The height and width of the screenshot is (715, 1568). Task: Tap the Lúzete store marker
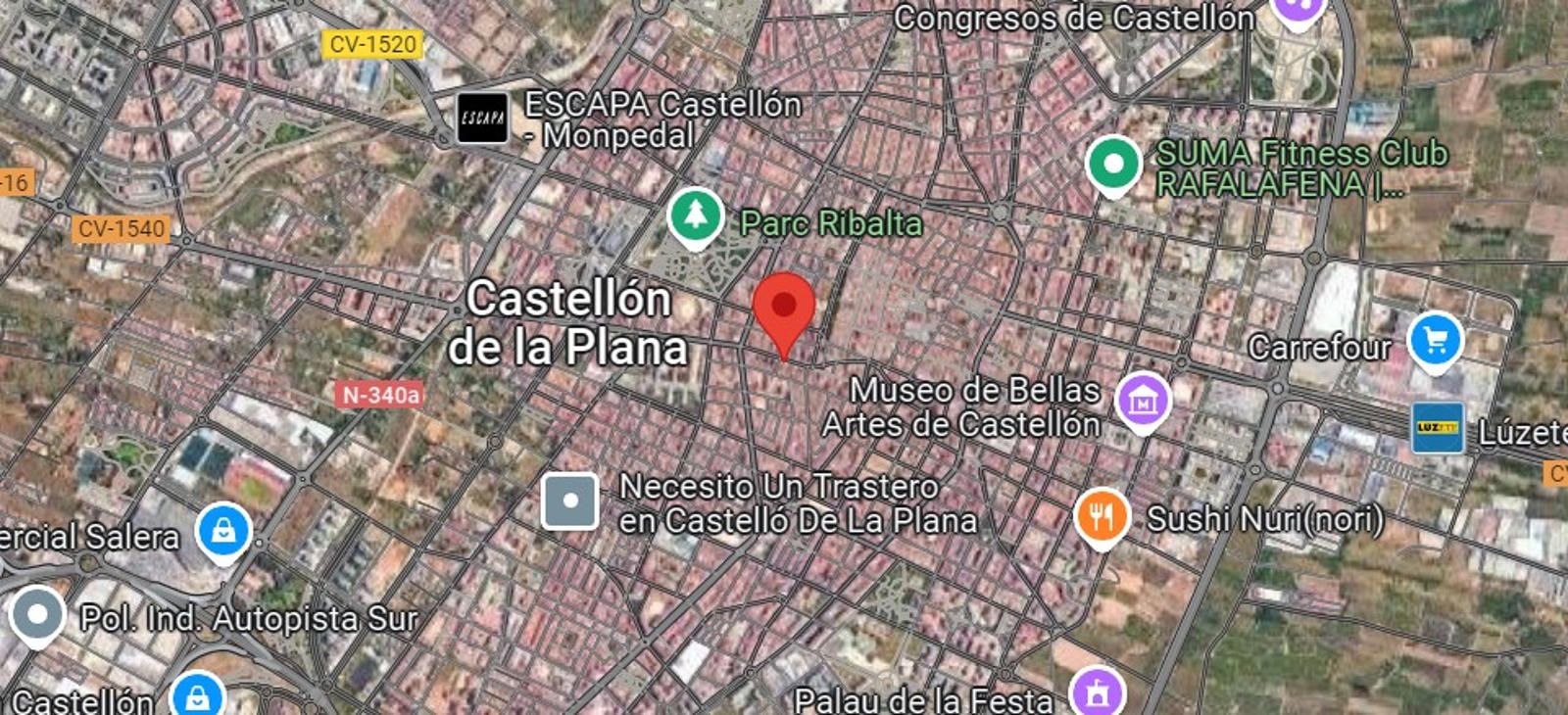[1438, 428]
